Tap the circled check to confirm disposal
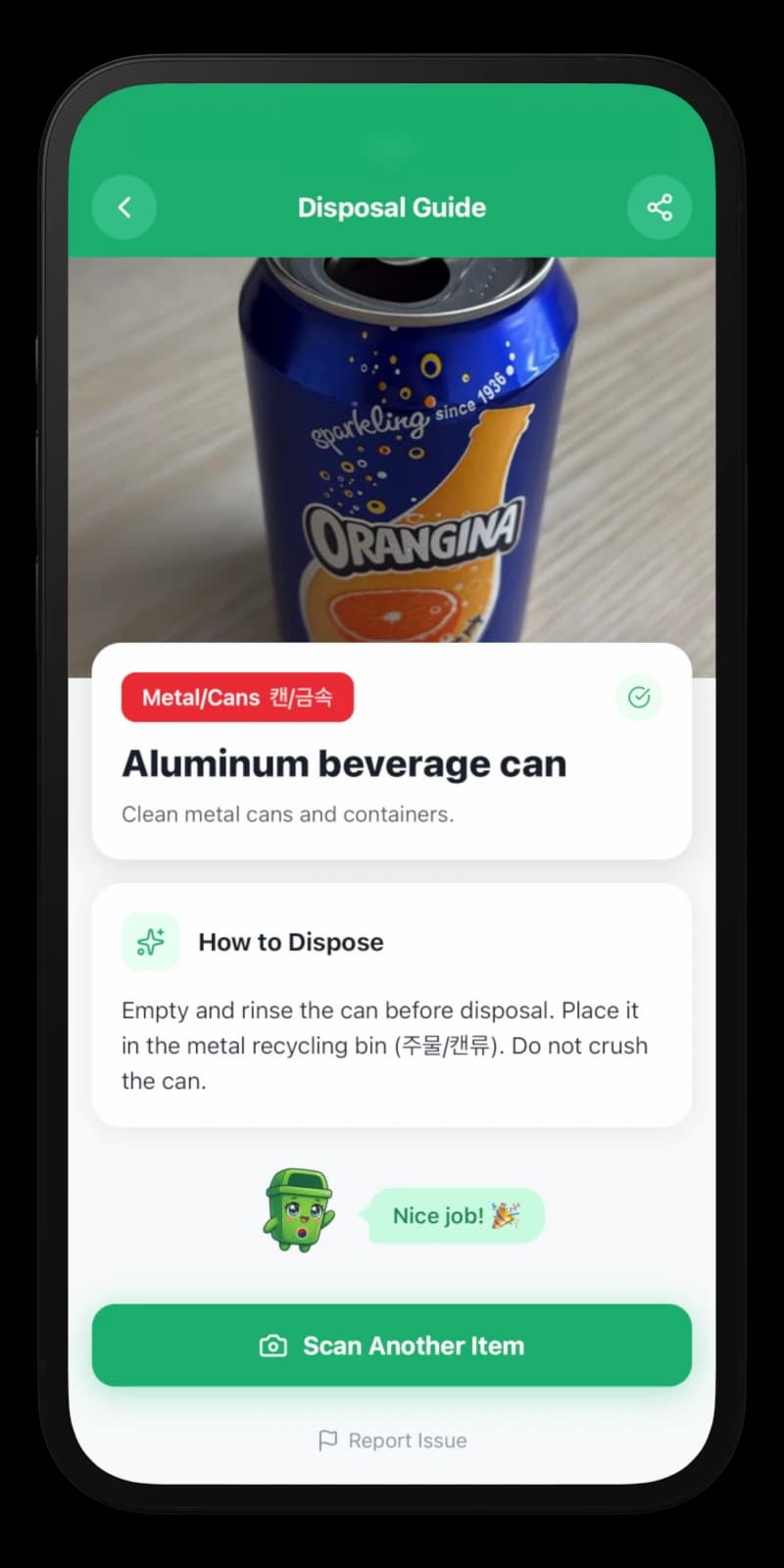The width and height of the screenshot is (784, 1568). point(639,698)
